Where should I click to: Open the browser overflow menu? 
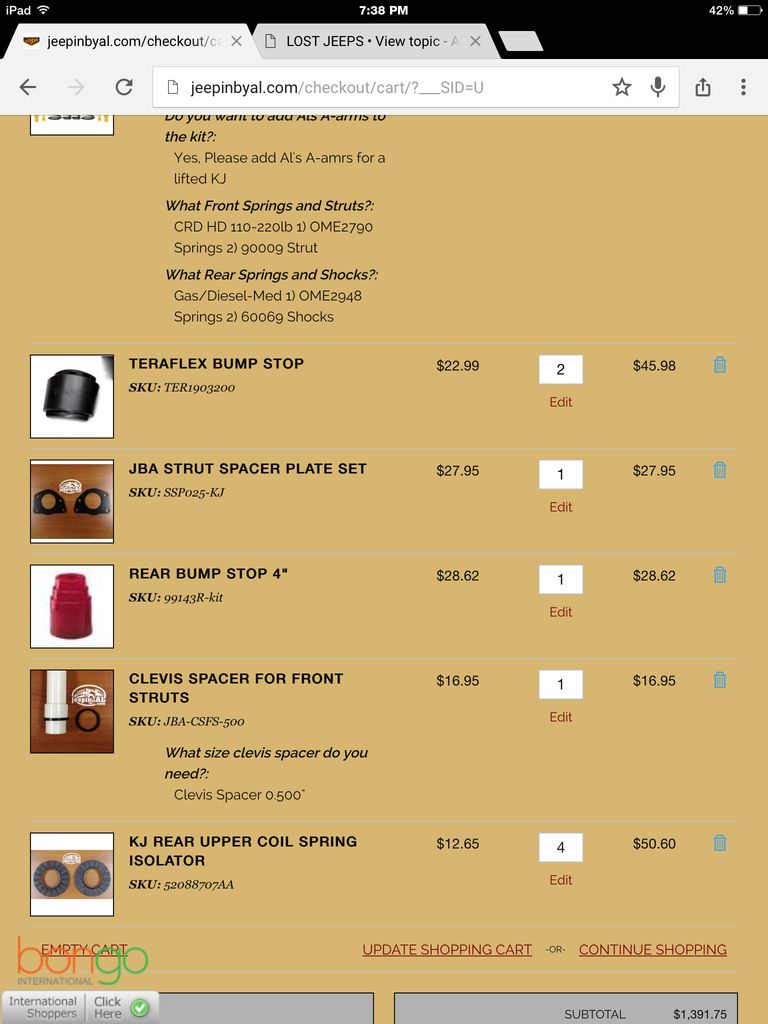click(x=743, y=87)
